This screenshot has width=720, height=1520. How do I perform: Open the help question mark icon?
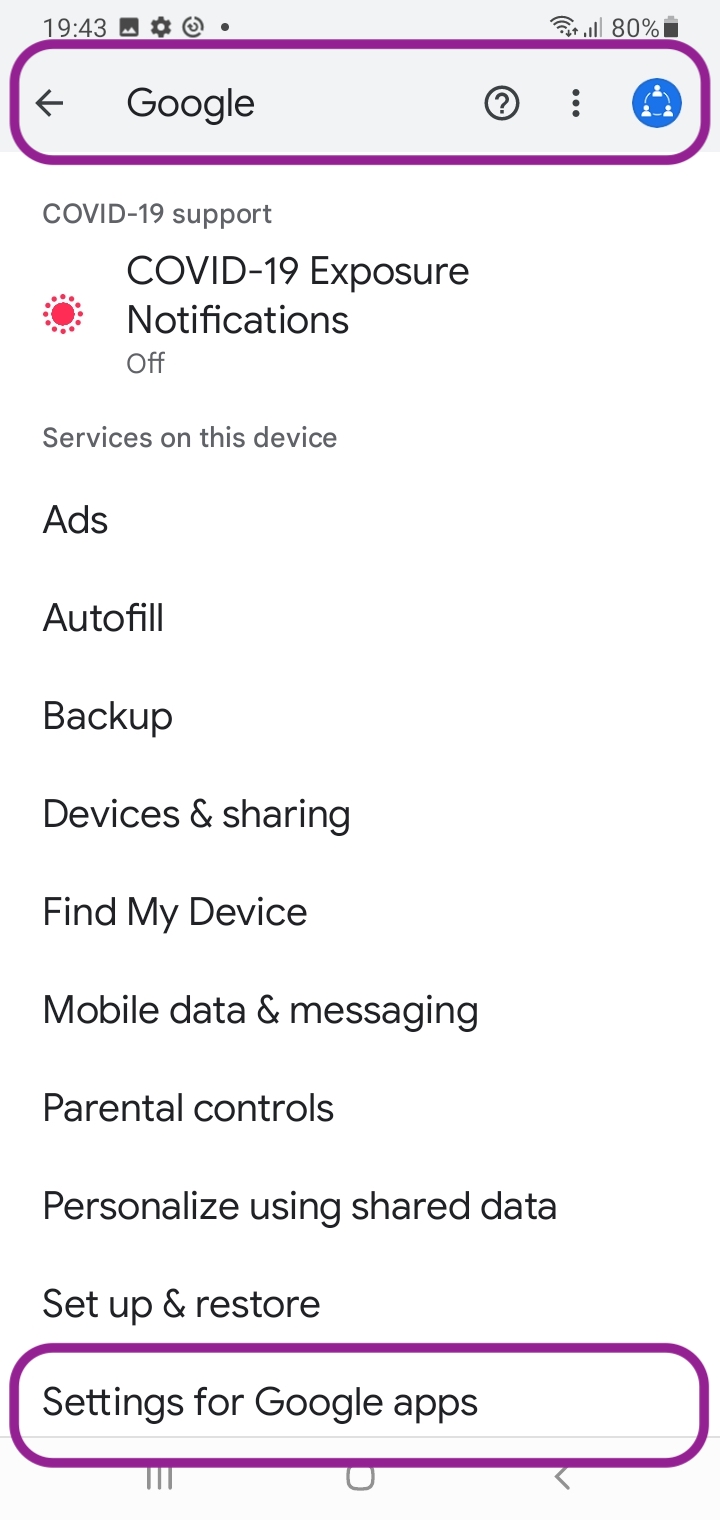point(502,103)
